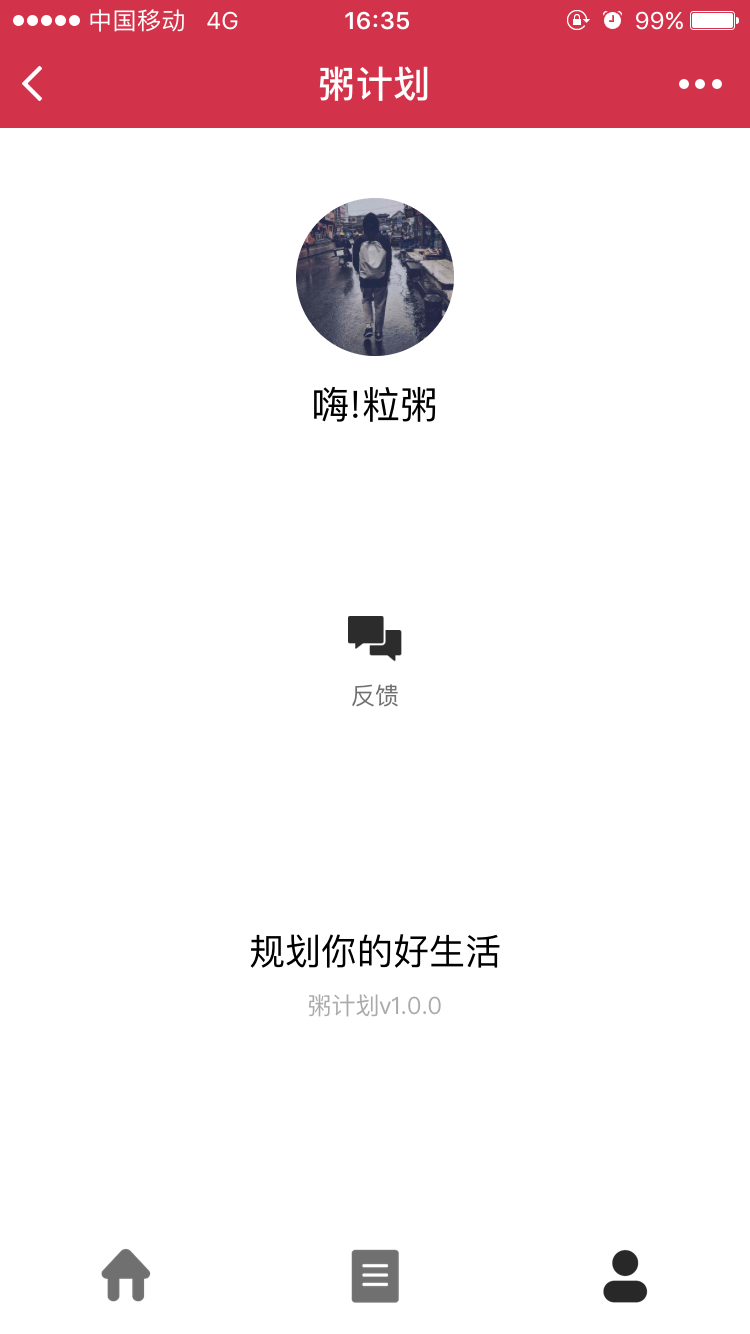Open the three-dot overflow menu
Image resolution: width=750 pixels, height=1334 pixels.
coord(700,84)
